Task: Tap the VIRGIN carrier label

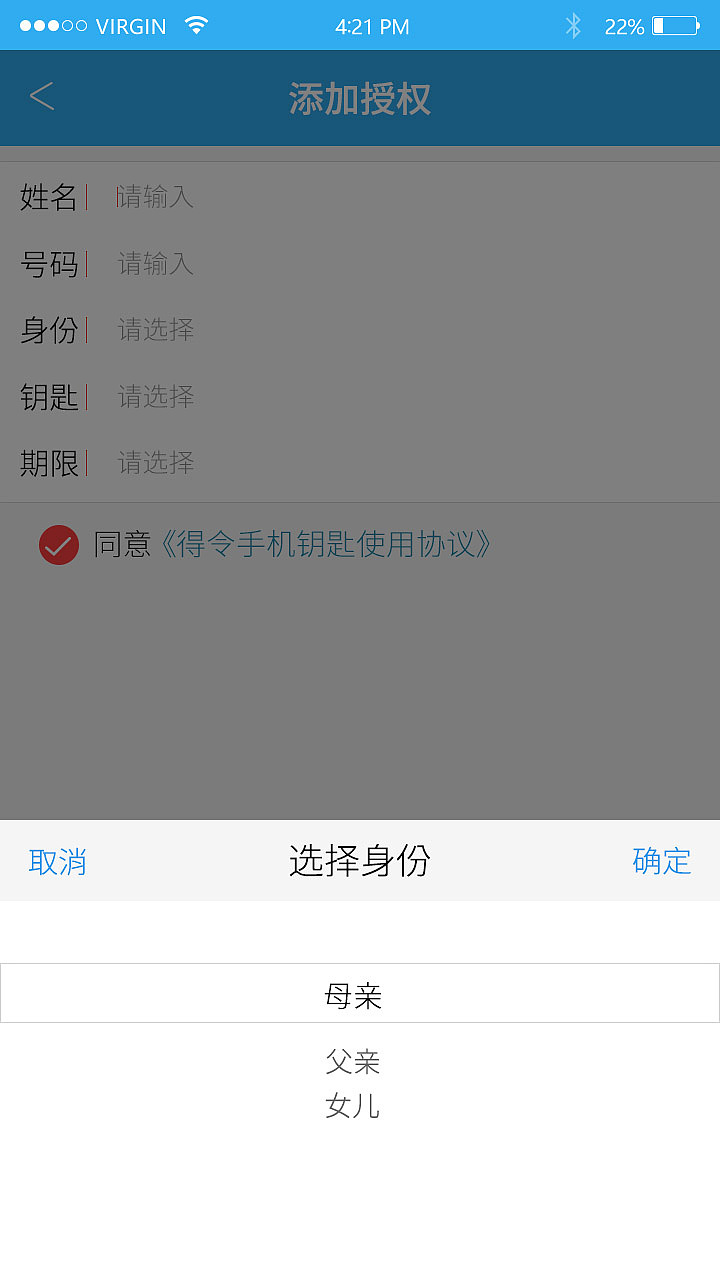Action: 131,26
